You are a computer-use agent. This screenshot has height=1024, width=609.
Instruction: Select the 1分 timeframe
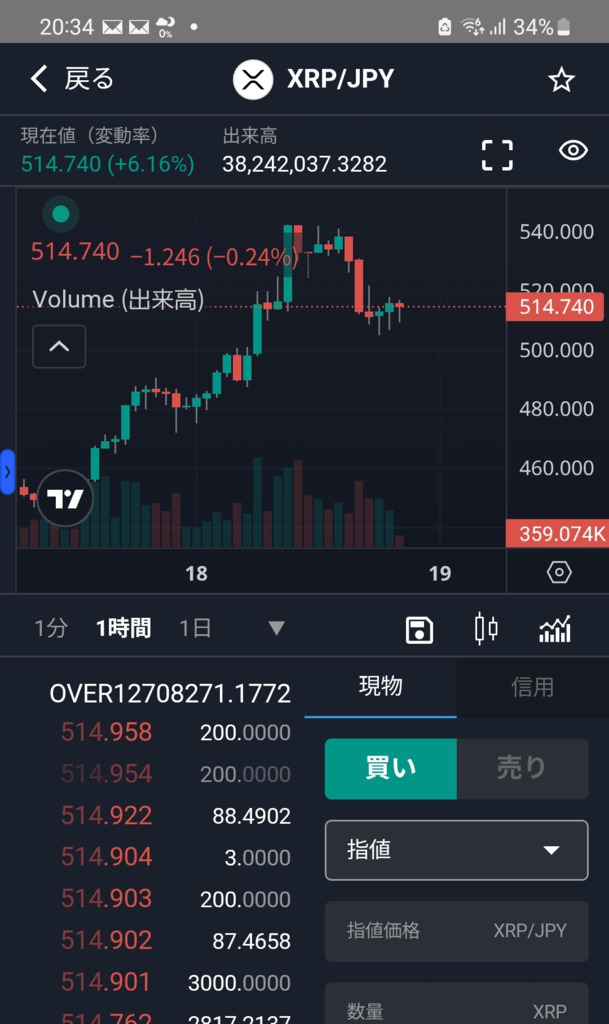click(51, 628)
